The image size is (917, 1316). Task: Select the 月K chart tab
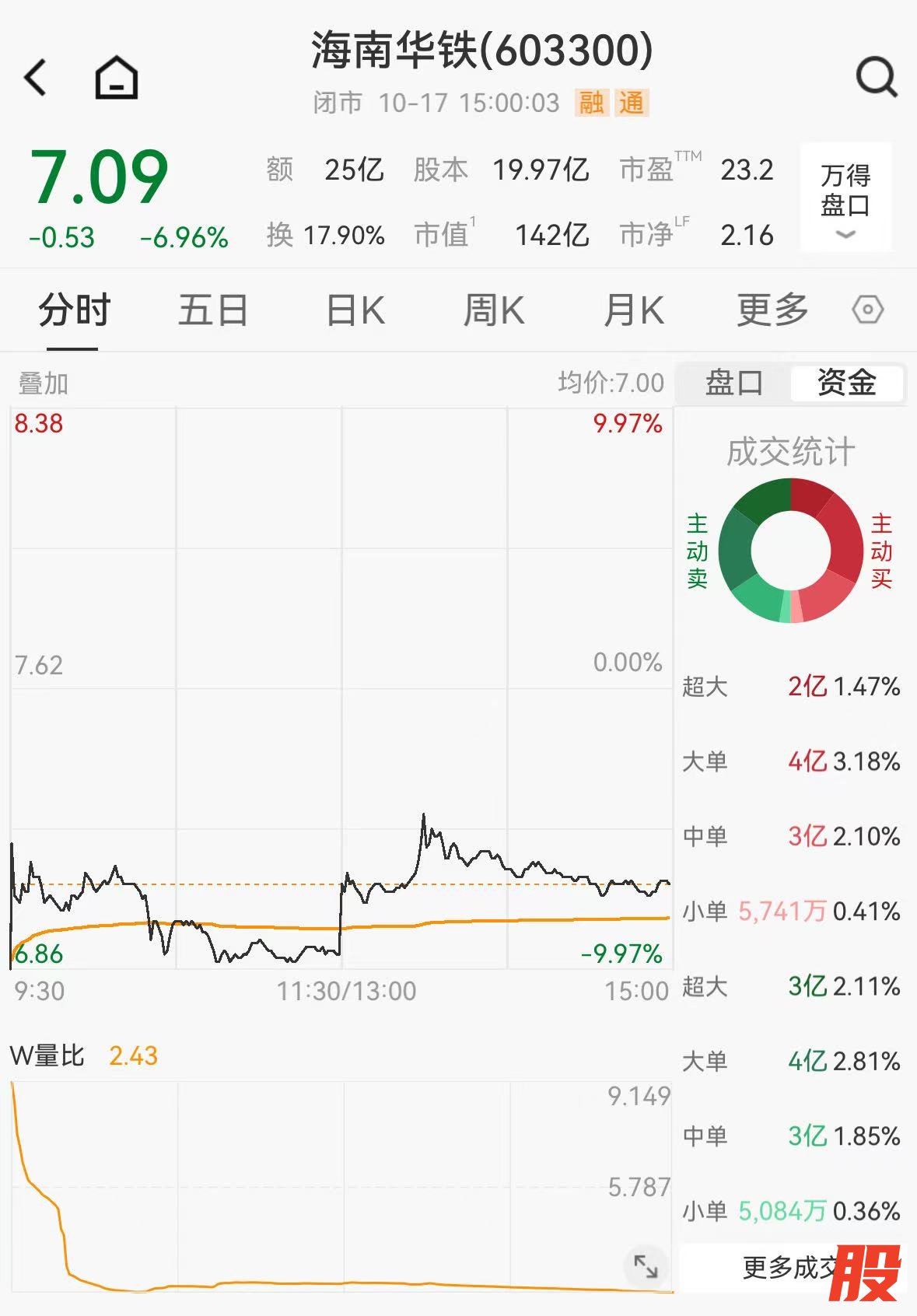tap(634, 311)
